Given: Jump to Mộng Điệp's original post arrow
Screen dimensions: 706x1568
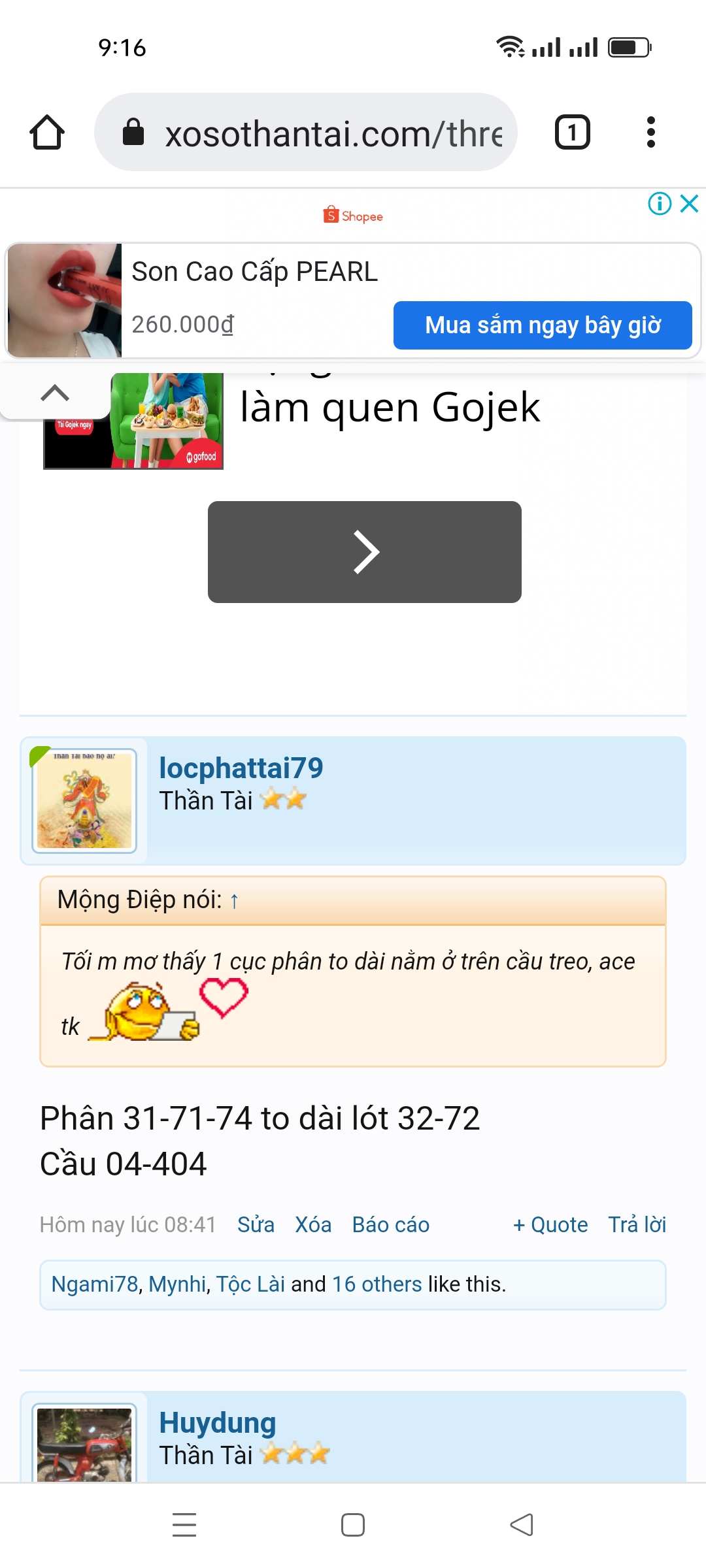Looking at the screenshot, I should point(234,902).
